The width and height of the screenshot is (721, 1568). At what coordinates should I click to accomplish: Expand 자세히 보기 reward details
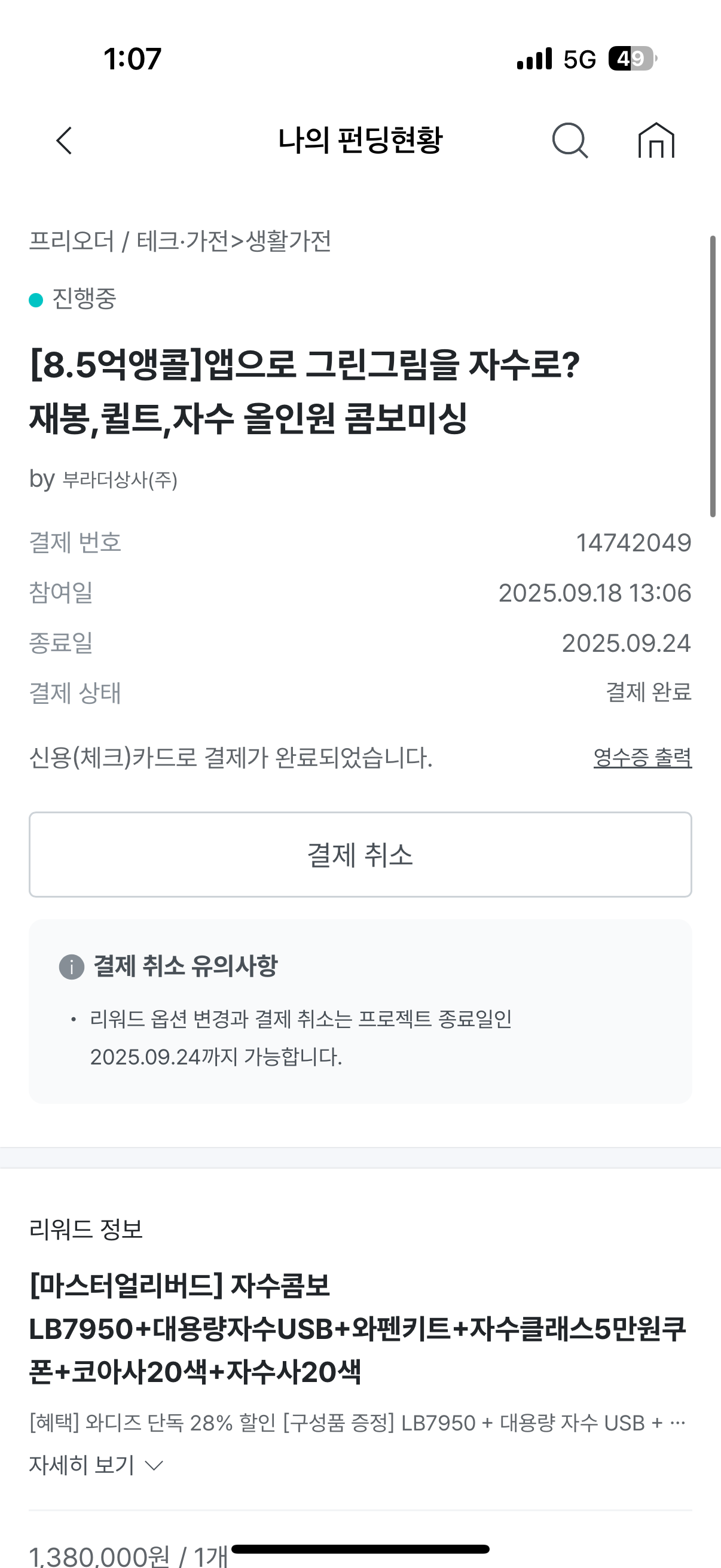pos(96,1465)
